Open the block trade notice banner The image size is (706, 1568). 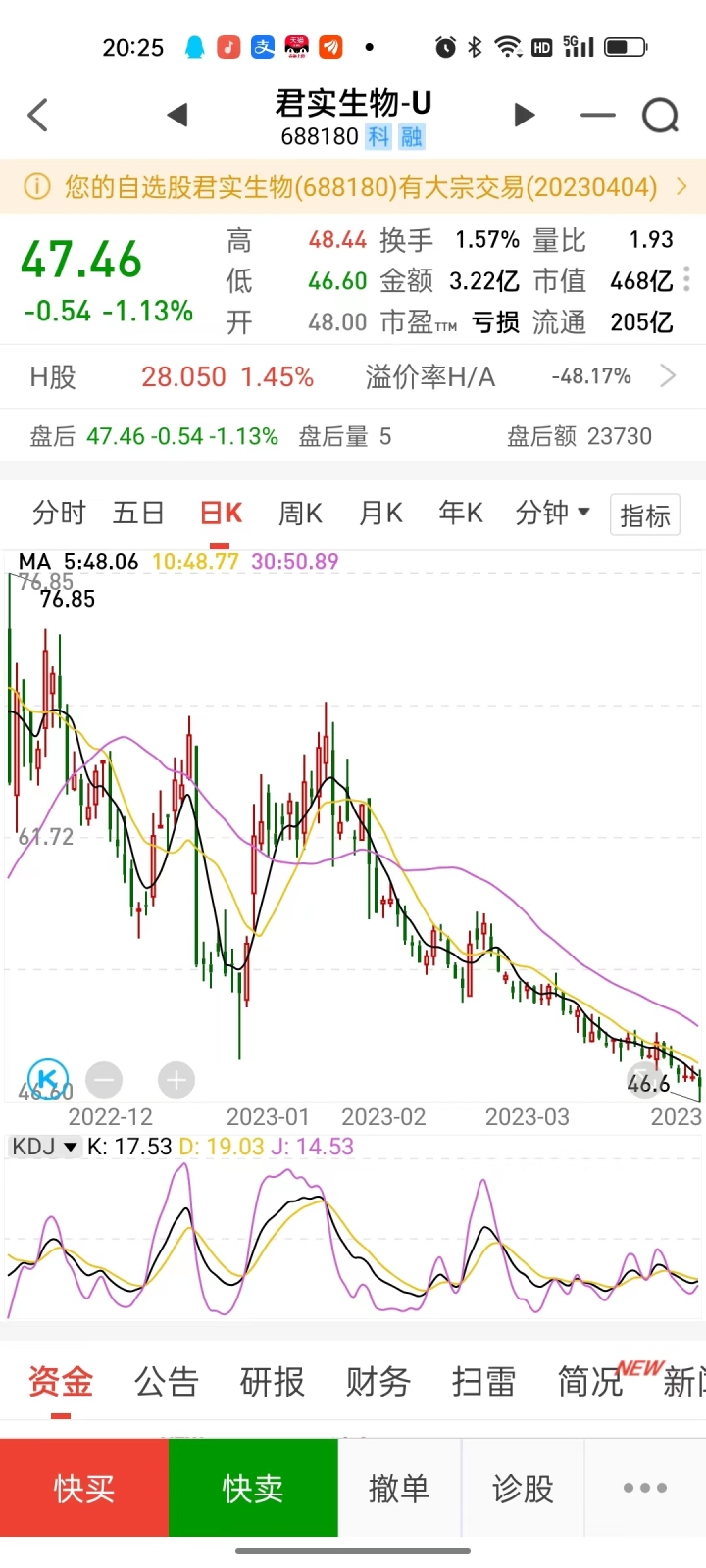[353, 186]
